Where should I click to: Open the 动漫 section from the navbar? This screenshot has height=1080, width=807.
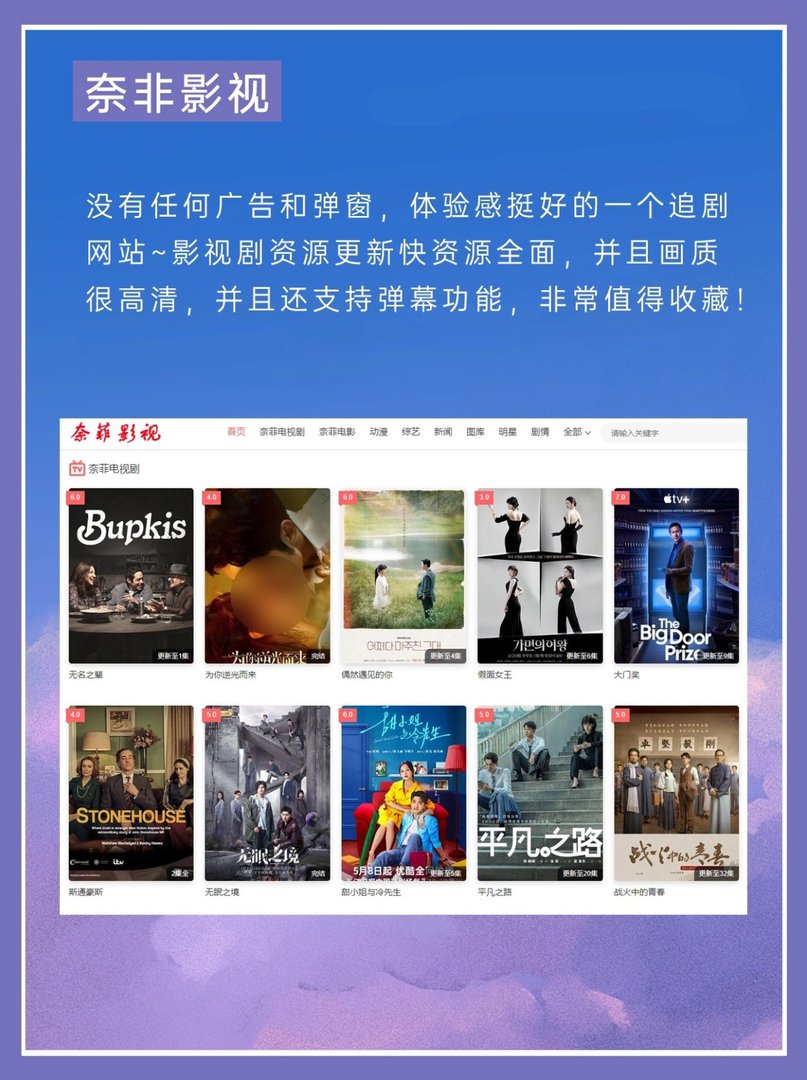coord(378,431)
